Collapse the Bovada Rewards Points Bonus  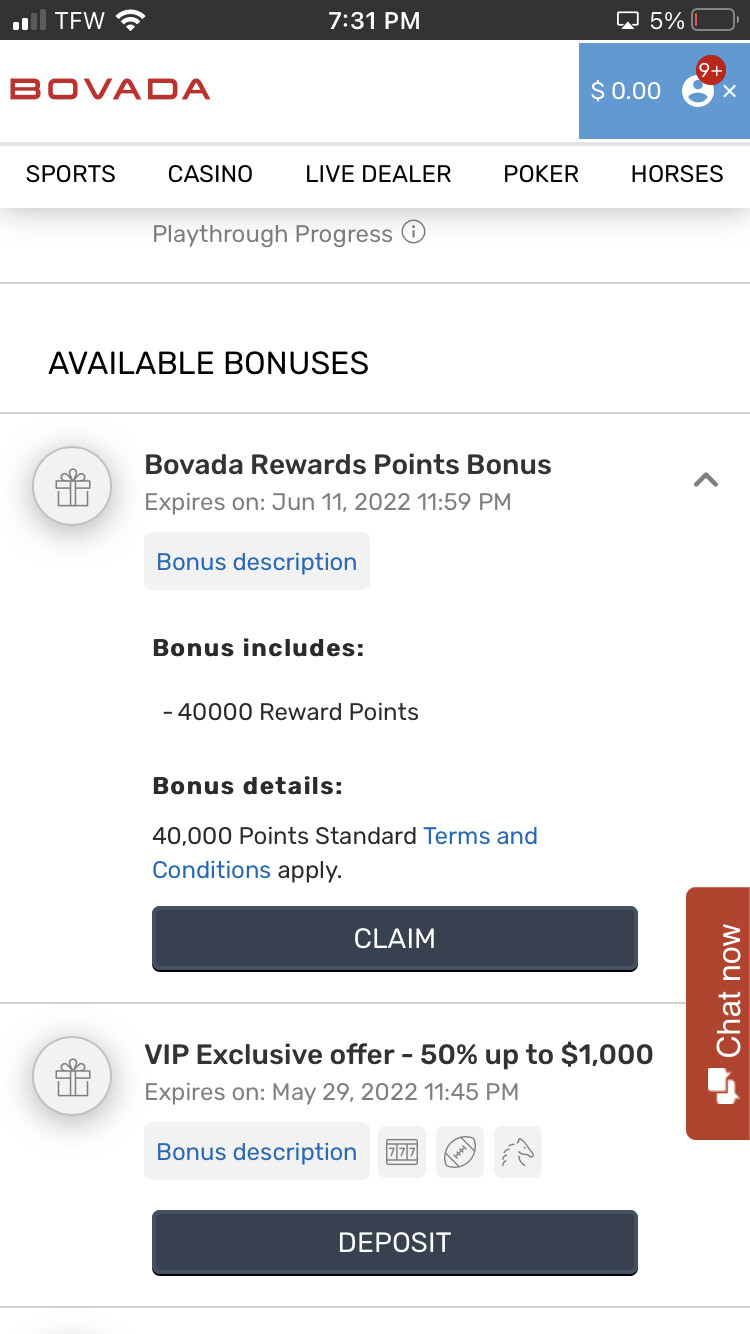click(706, 480)
